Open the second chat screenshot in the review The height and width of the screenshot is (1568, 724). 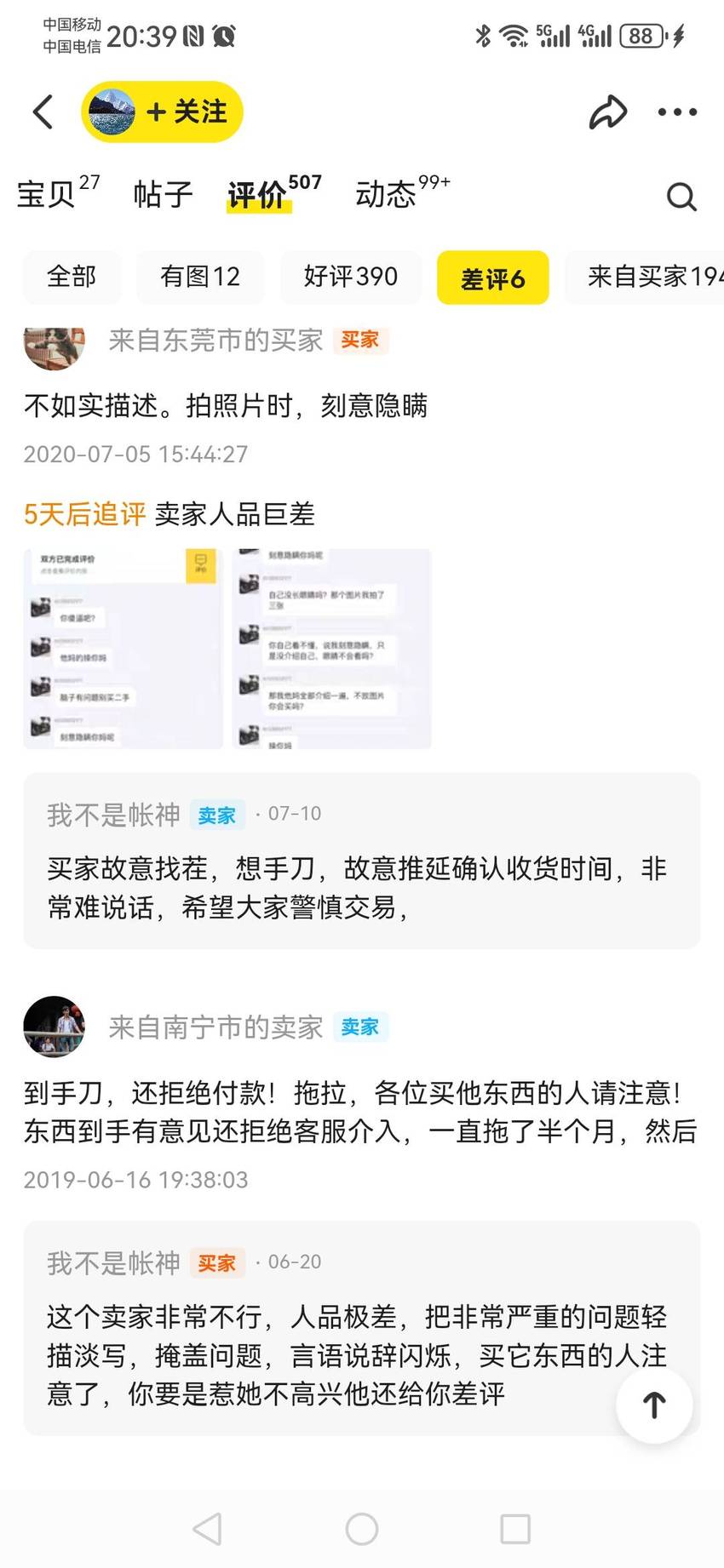pos(332,649)
